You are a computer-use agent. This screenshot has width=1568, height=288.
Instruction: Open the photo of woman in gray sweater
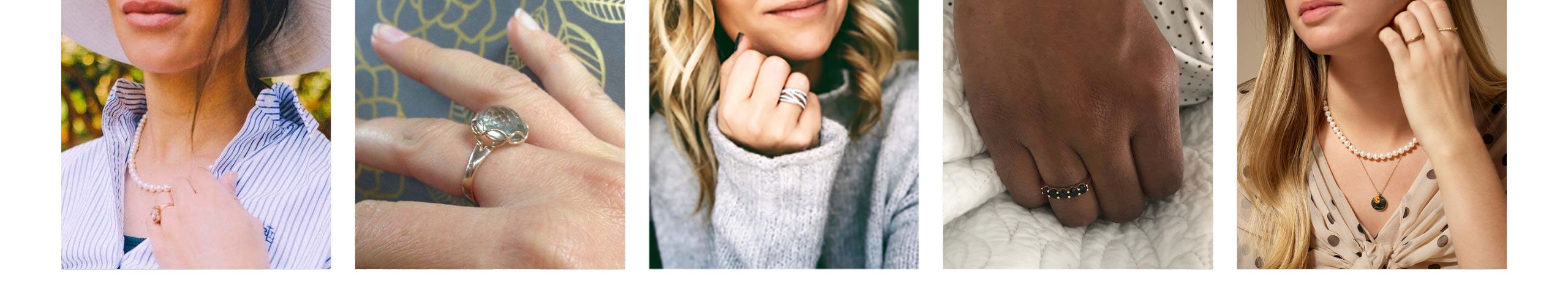pyautogui.click(x=784, y=134)
